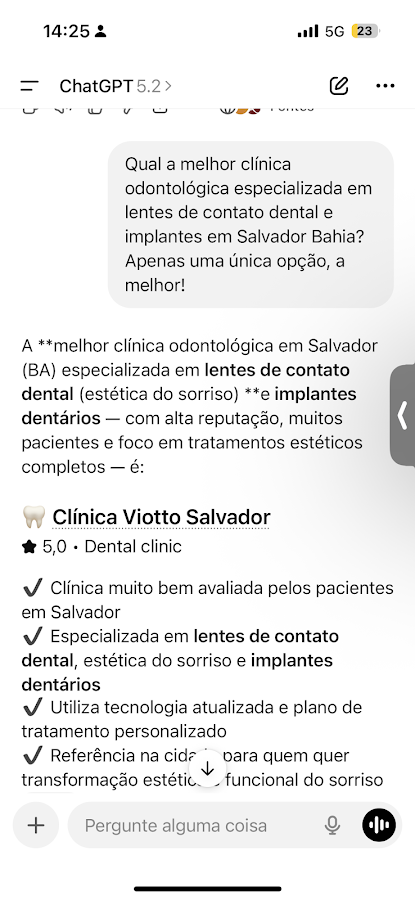
Task: Tap the plus attachment button
Action: 36,825
